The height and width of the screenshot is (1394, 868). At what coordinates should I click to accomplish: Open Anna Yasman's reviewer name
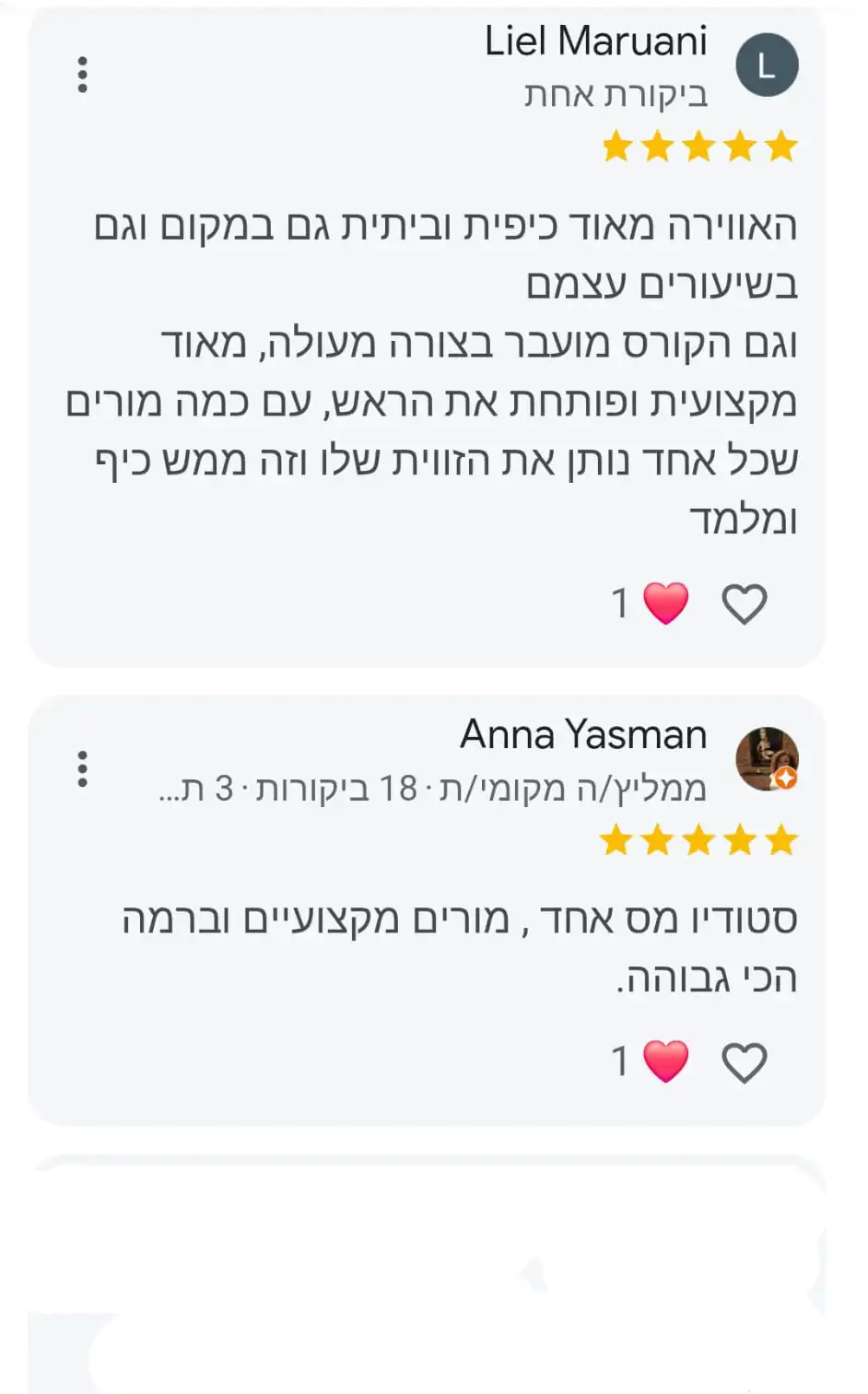[x=583, y=735]
